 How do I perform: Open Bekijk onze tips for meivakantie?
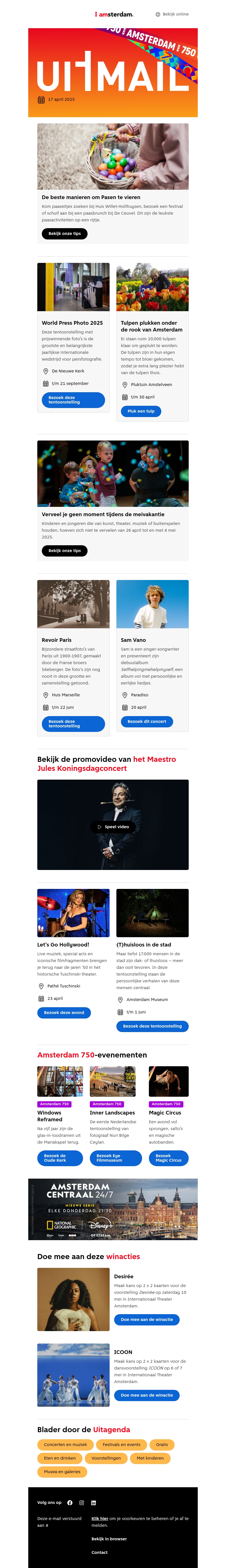pos(65,551)
